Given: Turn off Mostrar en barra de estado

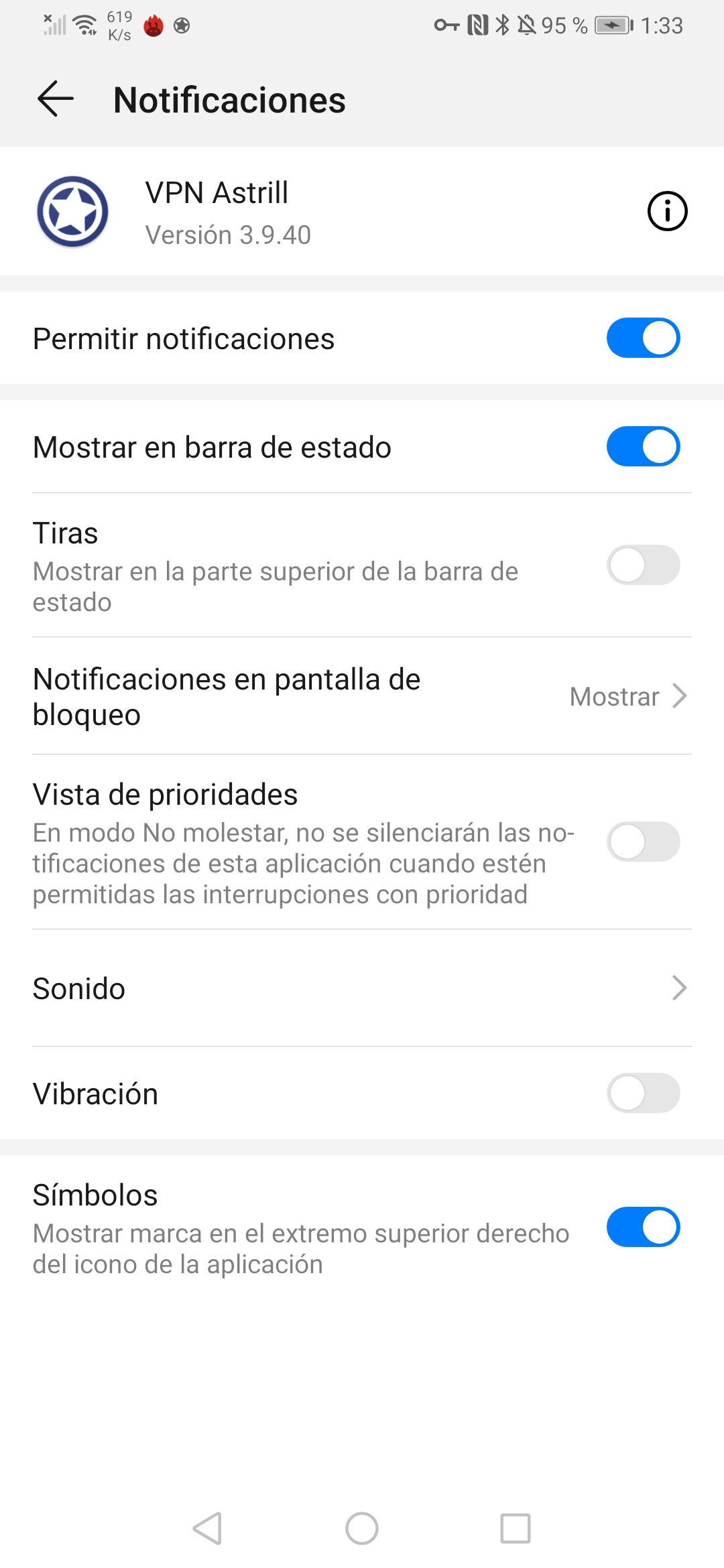Looking at the screenshot, I should pos(643,446).
